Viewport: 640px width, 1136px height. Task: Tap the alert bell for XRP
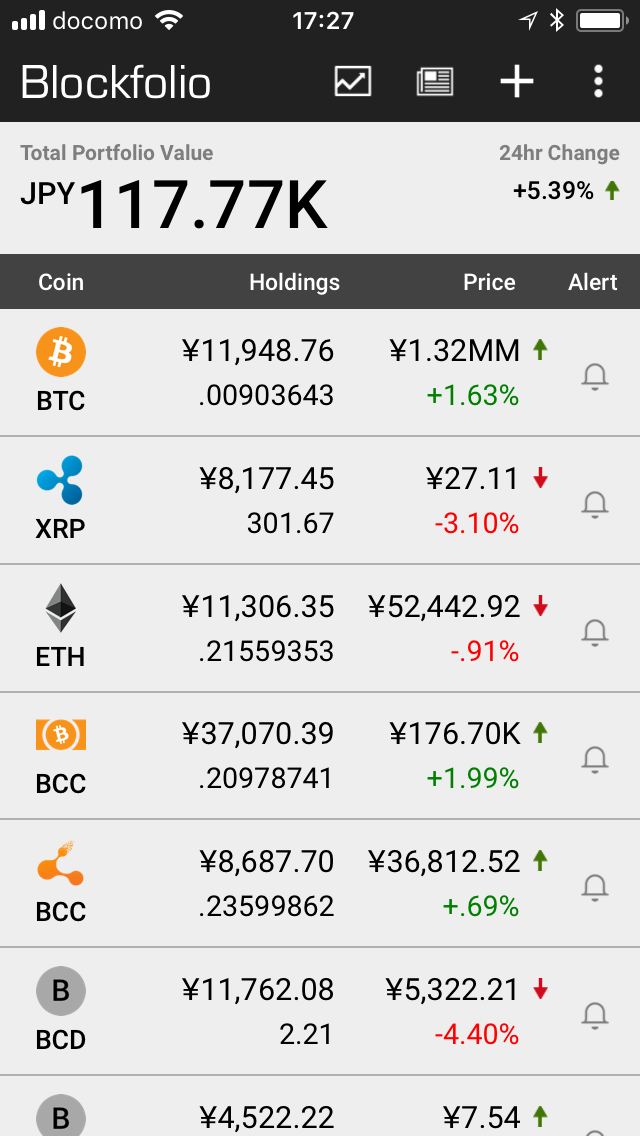pos(595,504)
